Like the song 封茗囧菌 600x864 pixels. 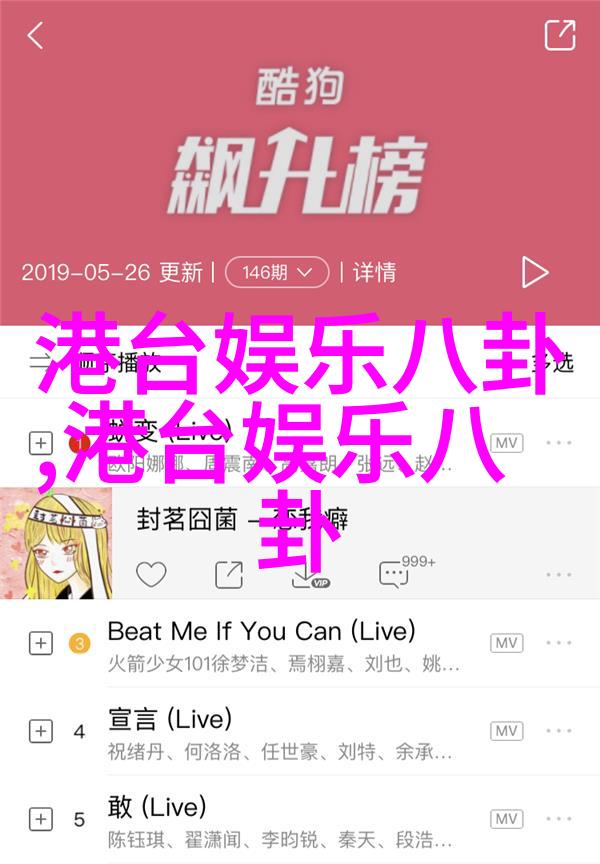[151, 573]
